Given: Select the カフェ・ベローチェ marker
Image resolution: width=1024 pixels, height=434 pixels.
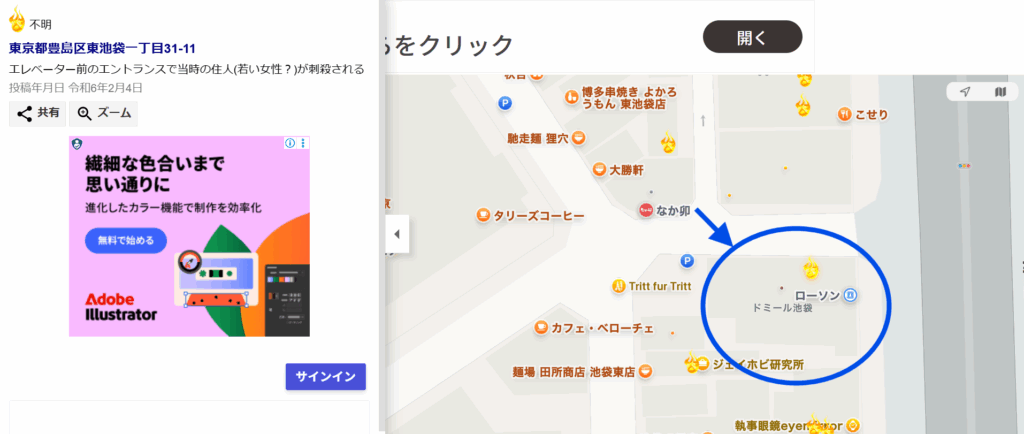Looking at the screenshot, I should pos(541,328).
